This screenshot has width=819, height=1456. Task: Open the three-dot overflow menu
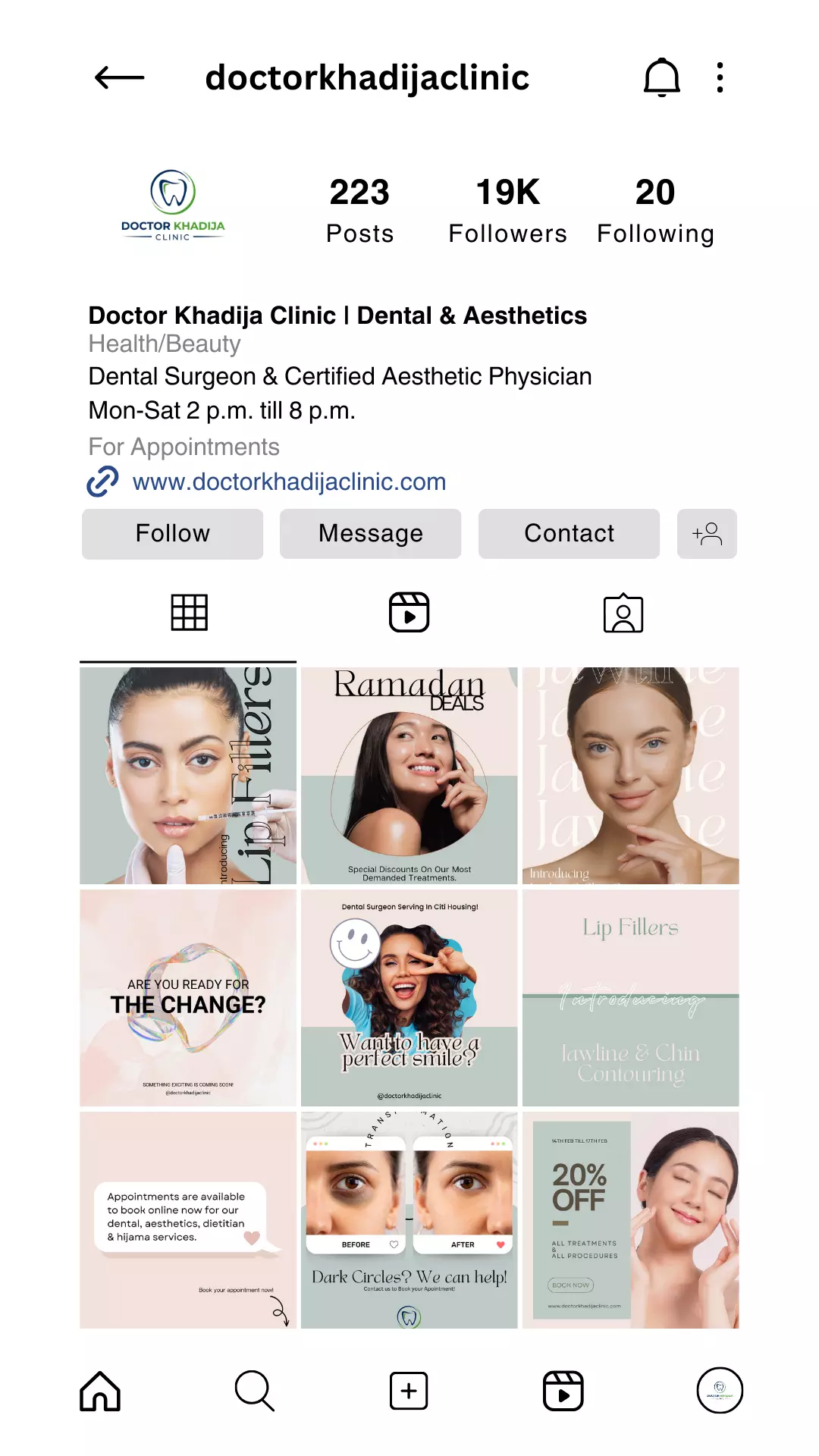(720, 77)
